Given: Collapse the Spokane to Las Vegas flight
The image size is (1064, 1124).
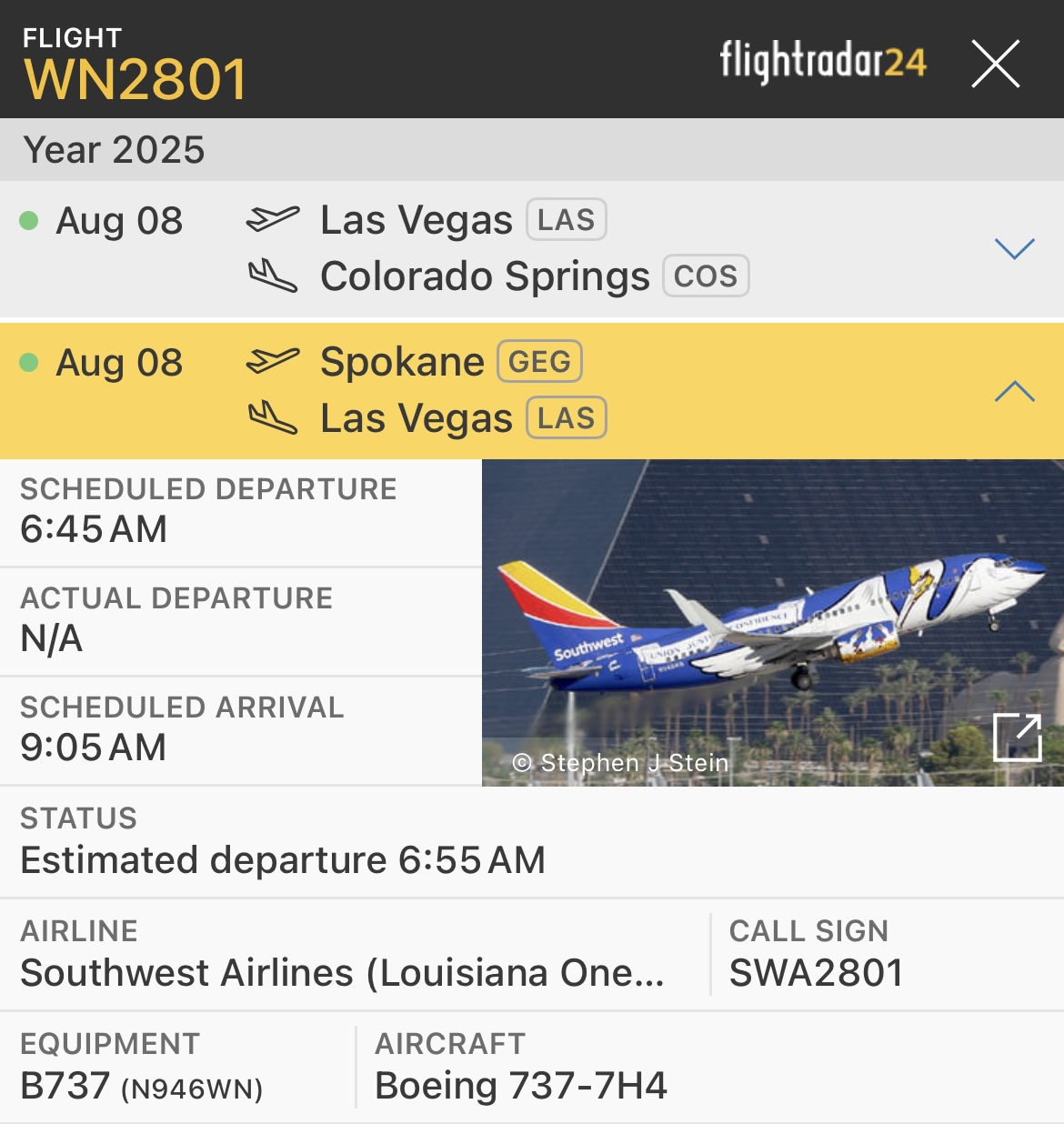Looking at the screenshot, I should coord(1014,391).
